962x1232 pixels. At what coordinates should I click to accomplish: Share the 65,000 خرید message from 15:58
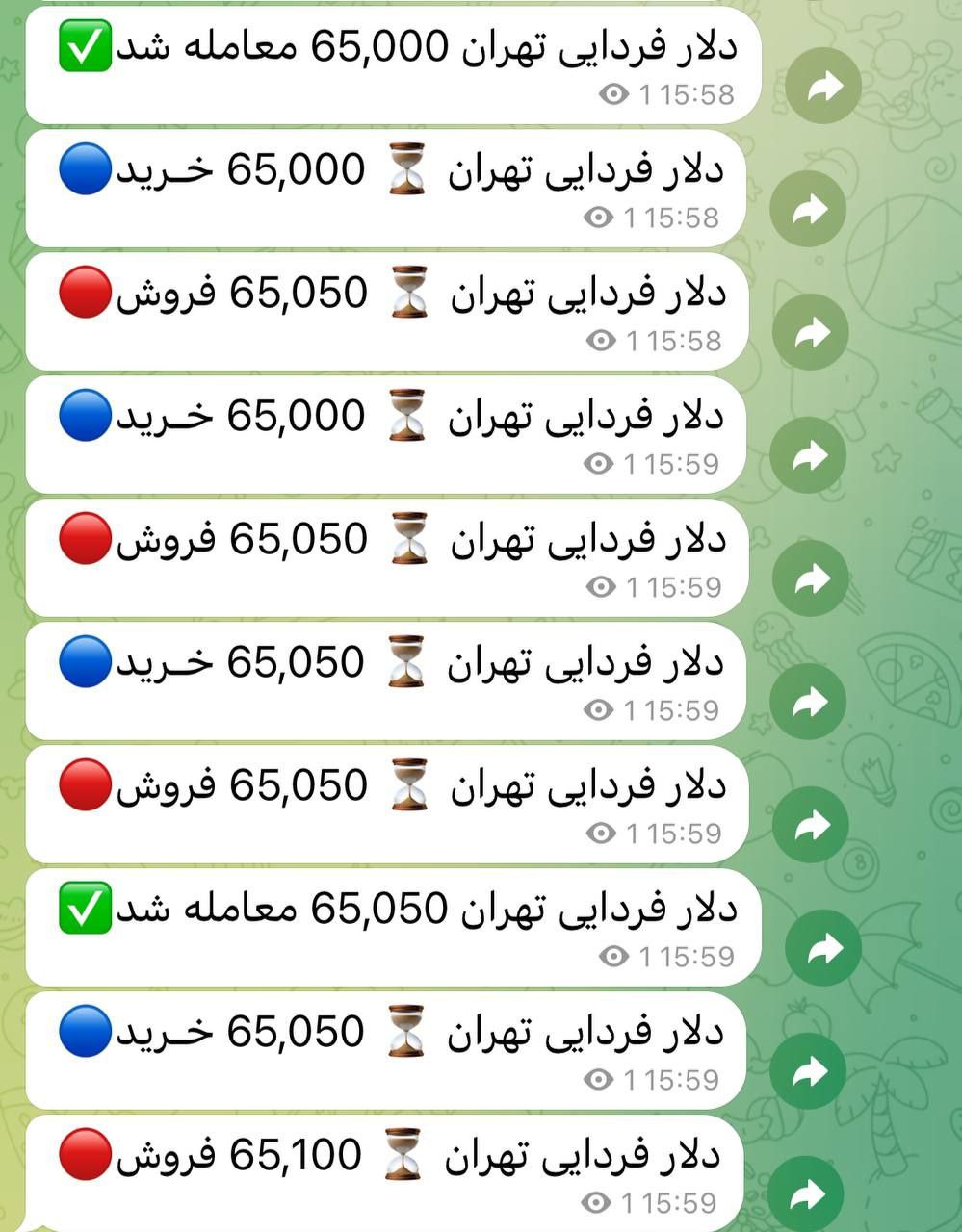coord(808,209)
